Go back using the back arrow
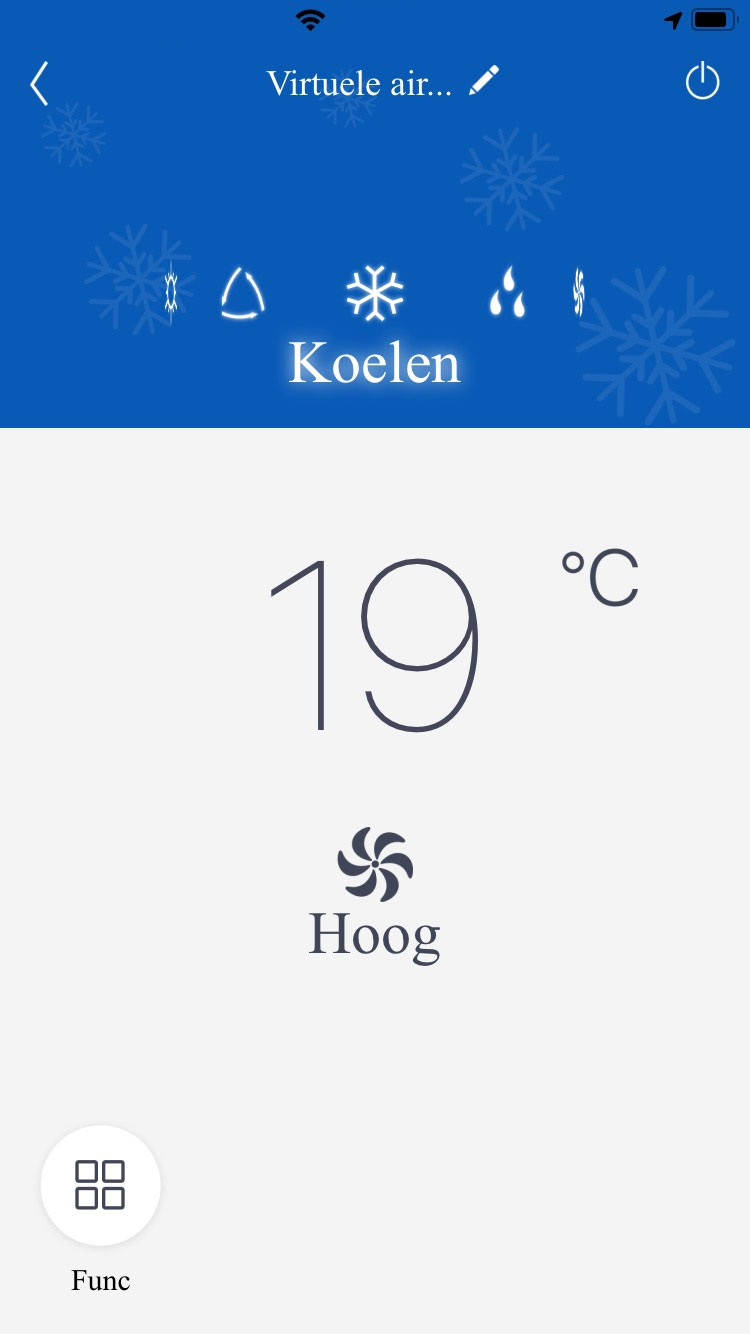The width and height of the screenshot is (750, 1334). coord(39,84)
